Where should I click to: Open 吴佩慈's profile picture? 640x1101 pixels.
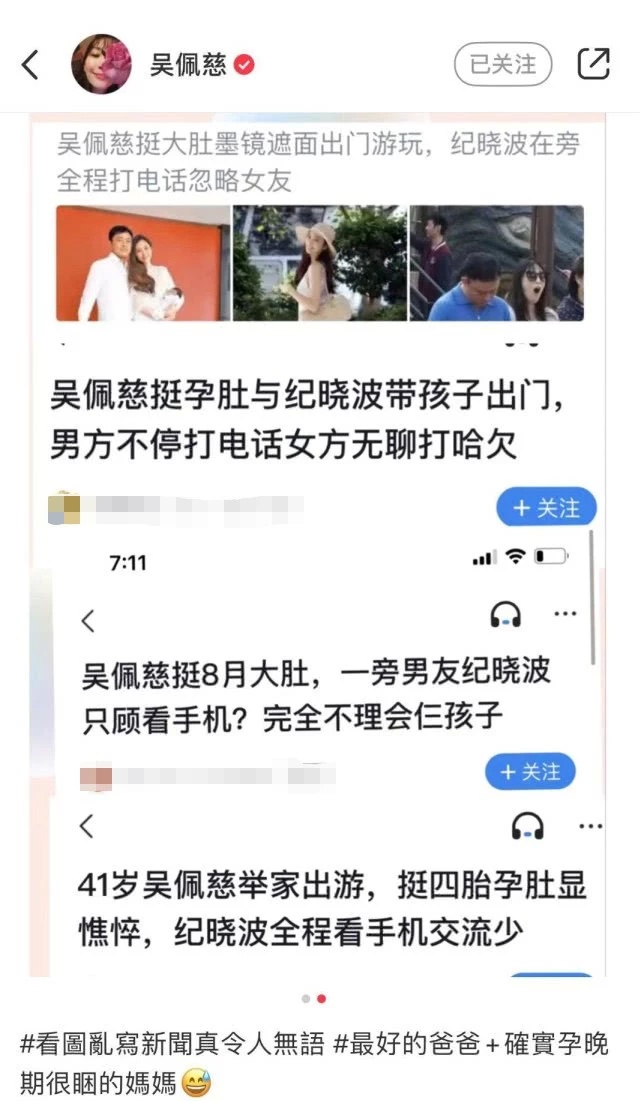pos(101,65)
